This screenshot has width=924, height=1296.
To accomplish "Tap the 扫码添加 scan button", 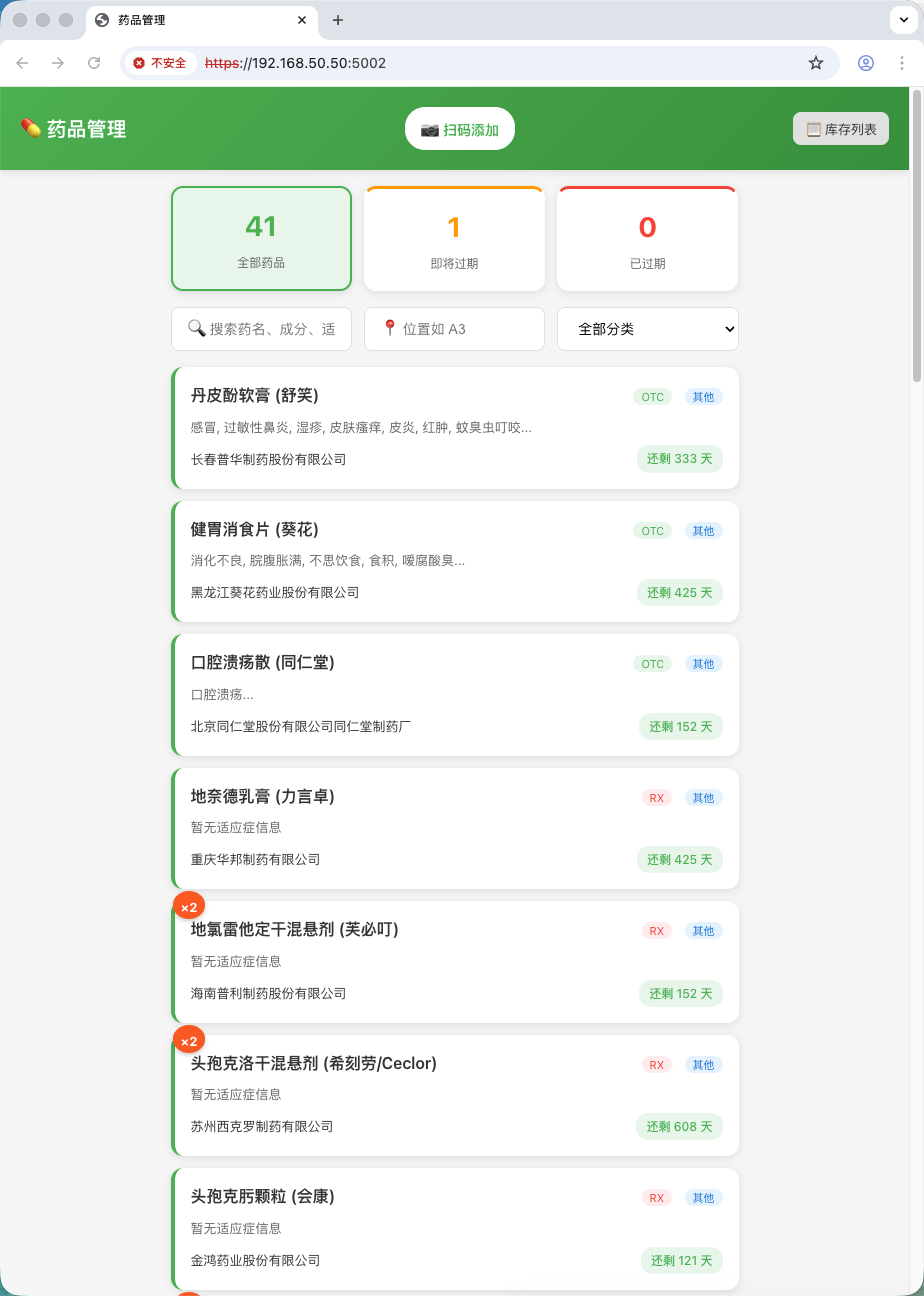I will coord(459,129).
